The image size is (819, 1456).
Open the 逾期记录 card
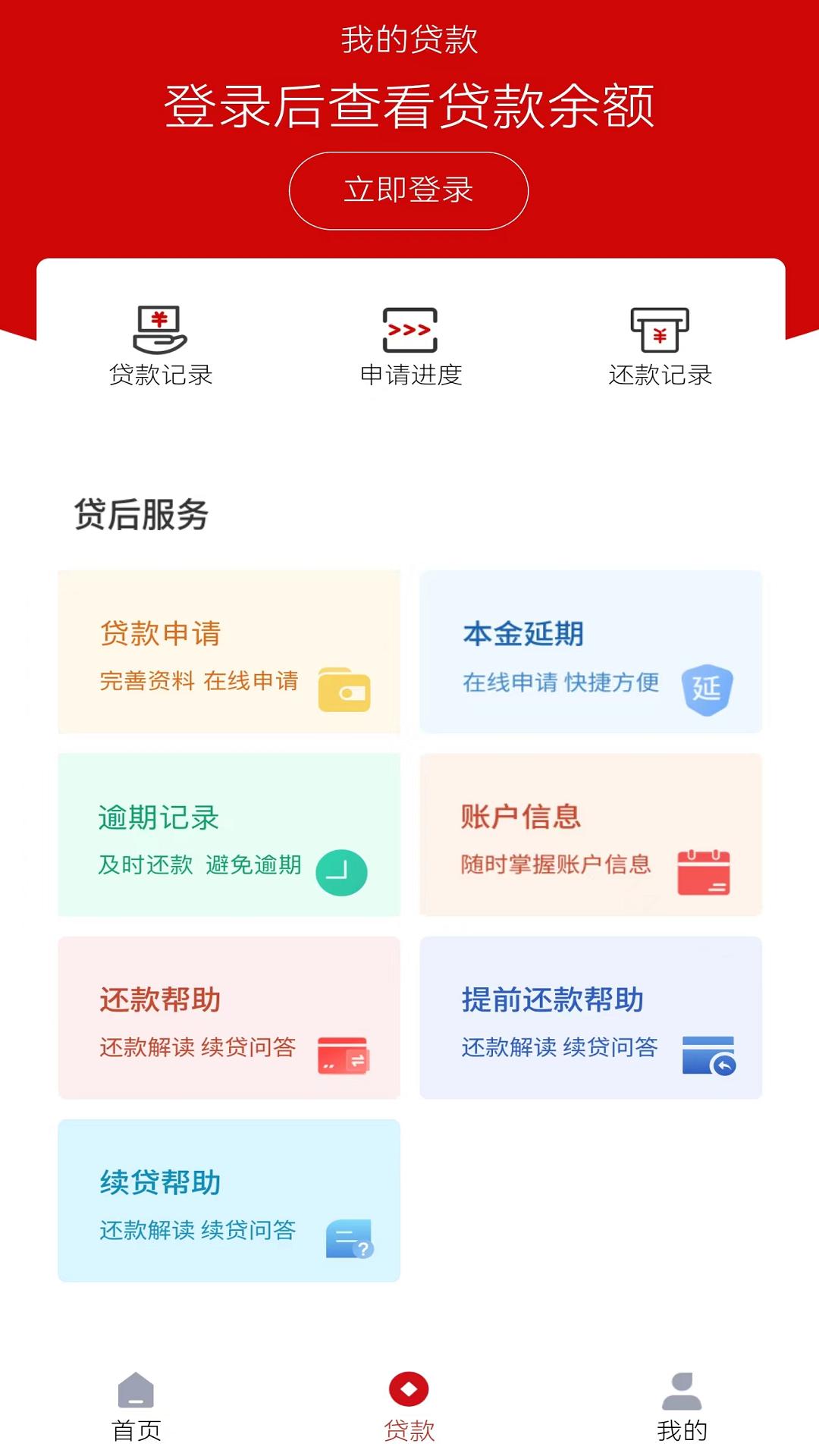coord(229,834)
